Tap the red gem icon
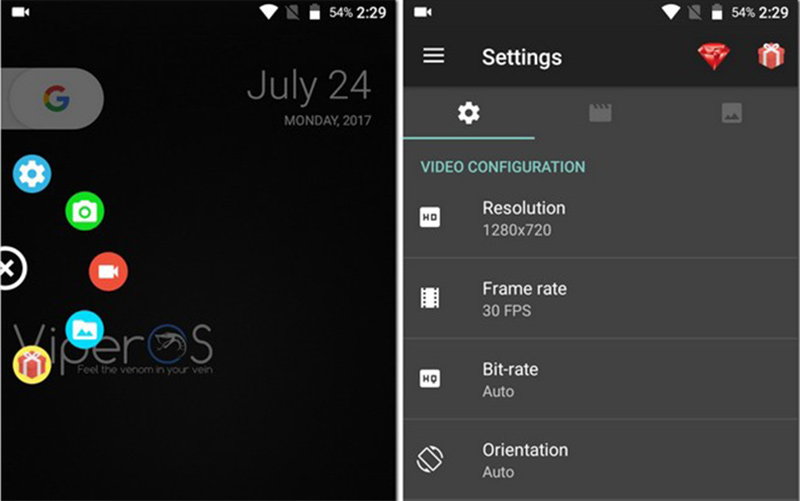The width and height of the screenshot is (800, 501). pyautogui.click(x=714, y=57)
